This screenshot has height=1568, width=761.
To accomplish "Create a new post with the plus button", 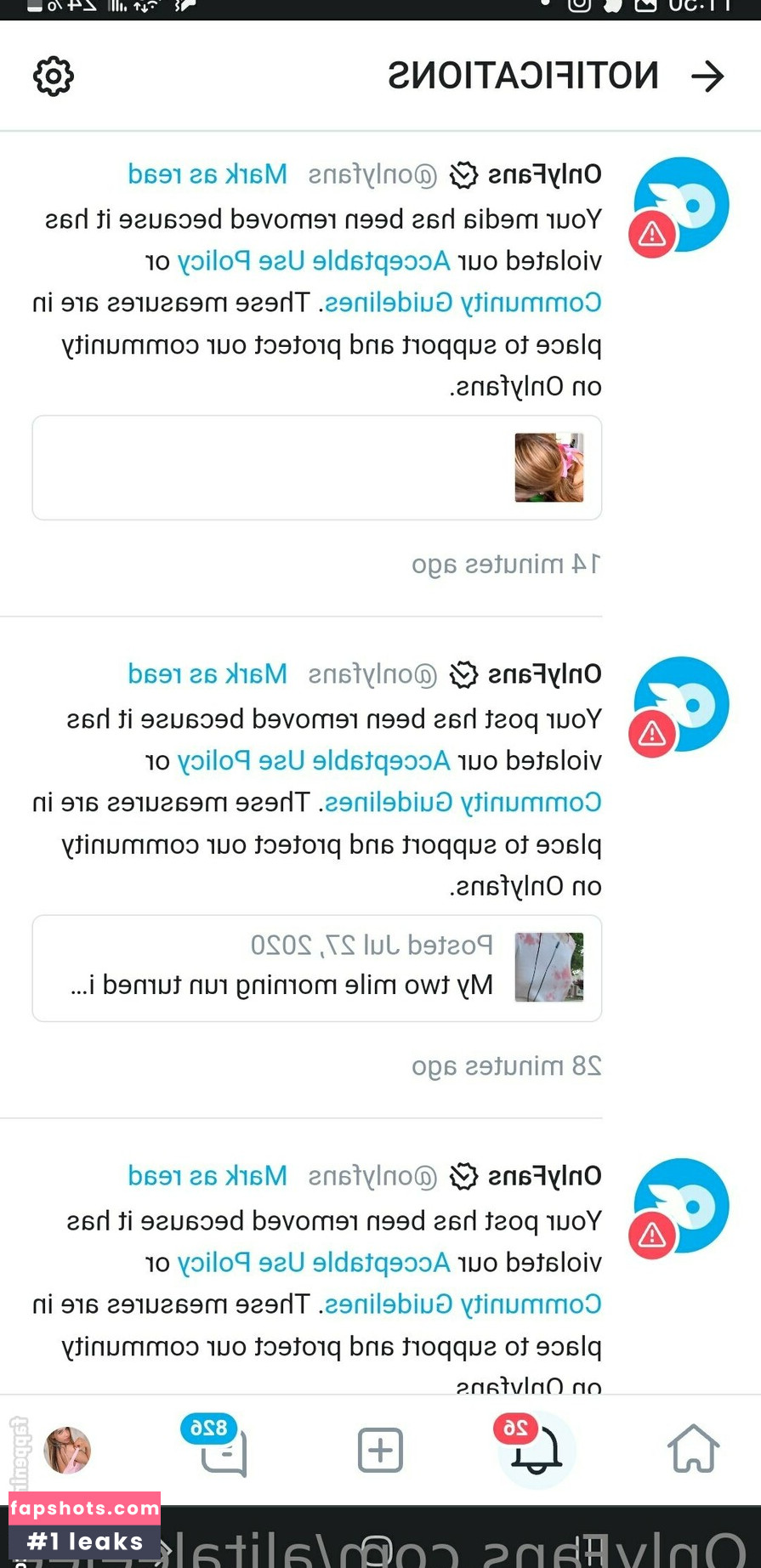I will pyautogui.click(x=380, y=1450).
